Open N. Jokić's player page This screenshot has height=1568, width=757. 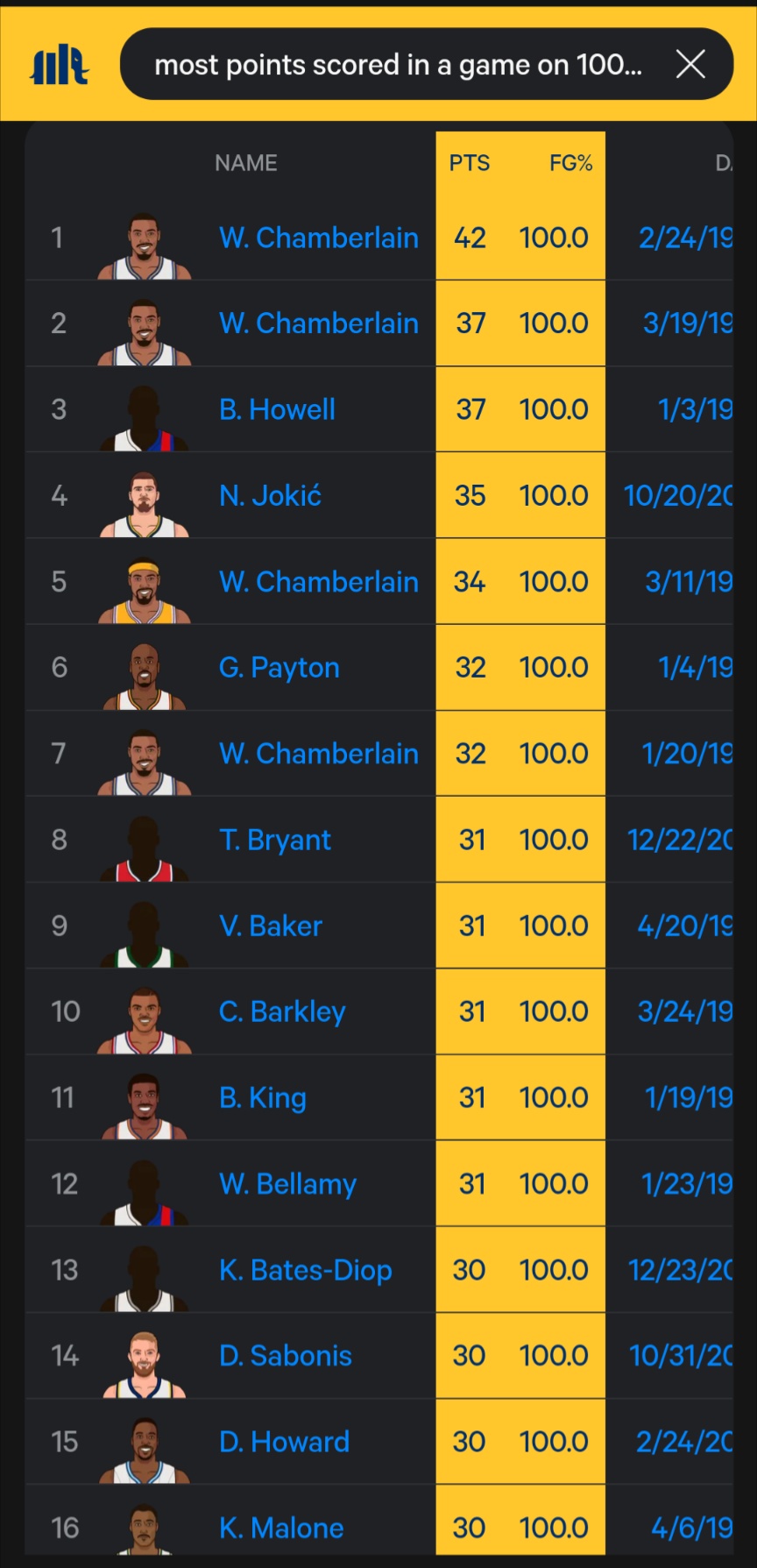click(x=270, y=495)
